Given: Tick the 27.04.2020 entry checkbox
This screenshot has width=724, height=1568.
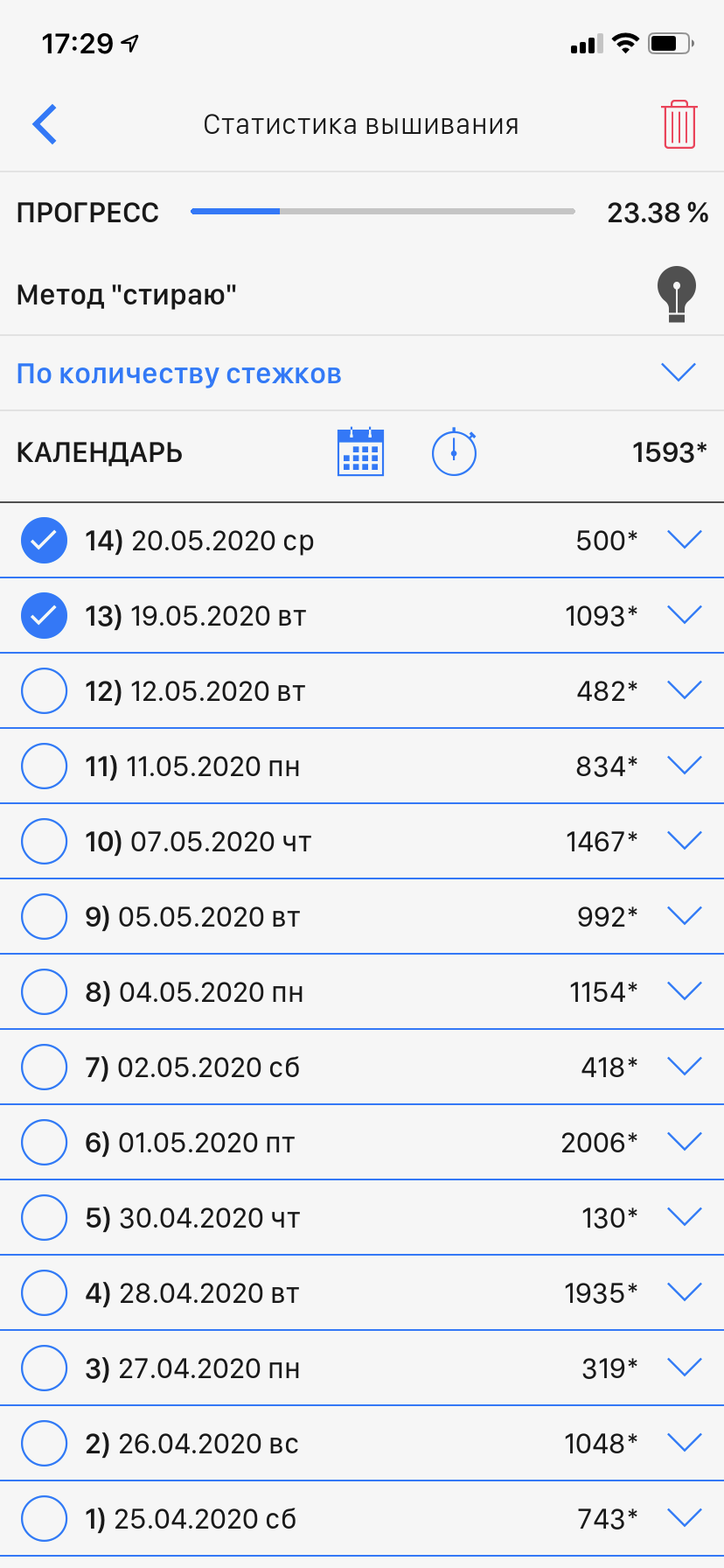Looking at the screenshot, I should click(44, 1368).
